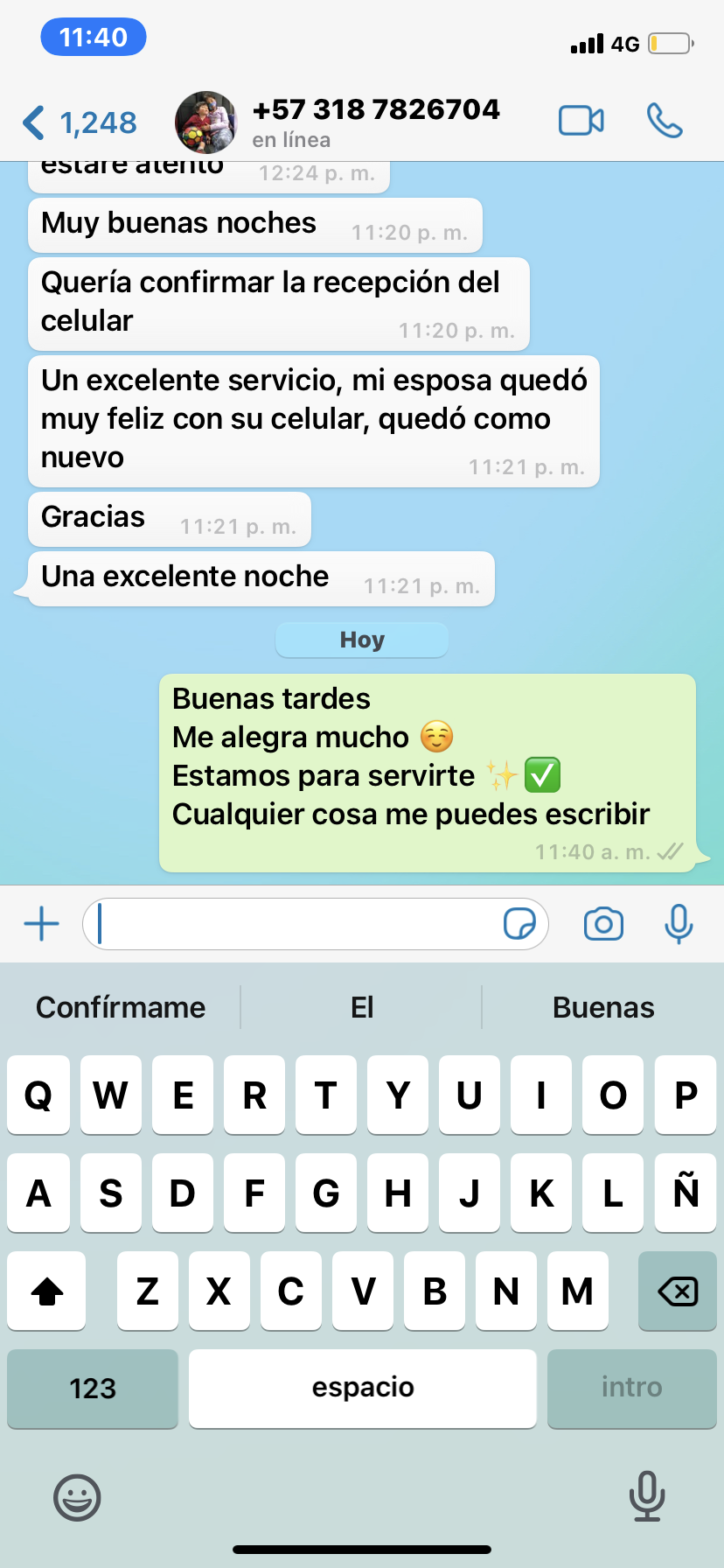724x1568 pixels.
Task: Insert the suggested word Buenas
Action: click(603, 1007)
